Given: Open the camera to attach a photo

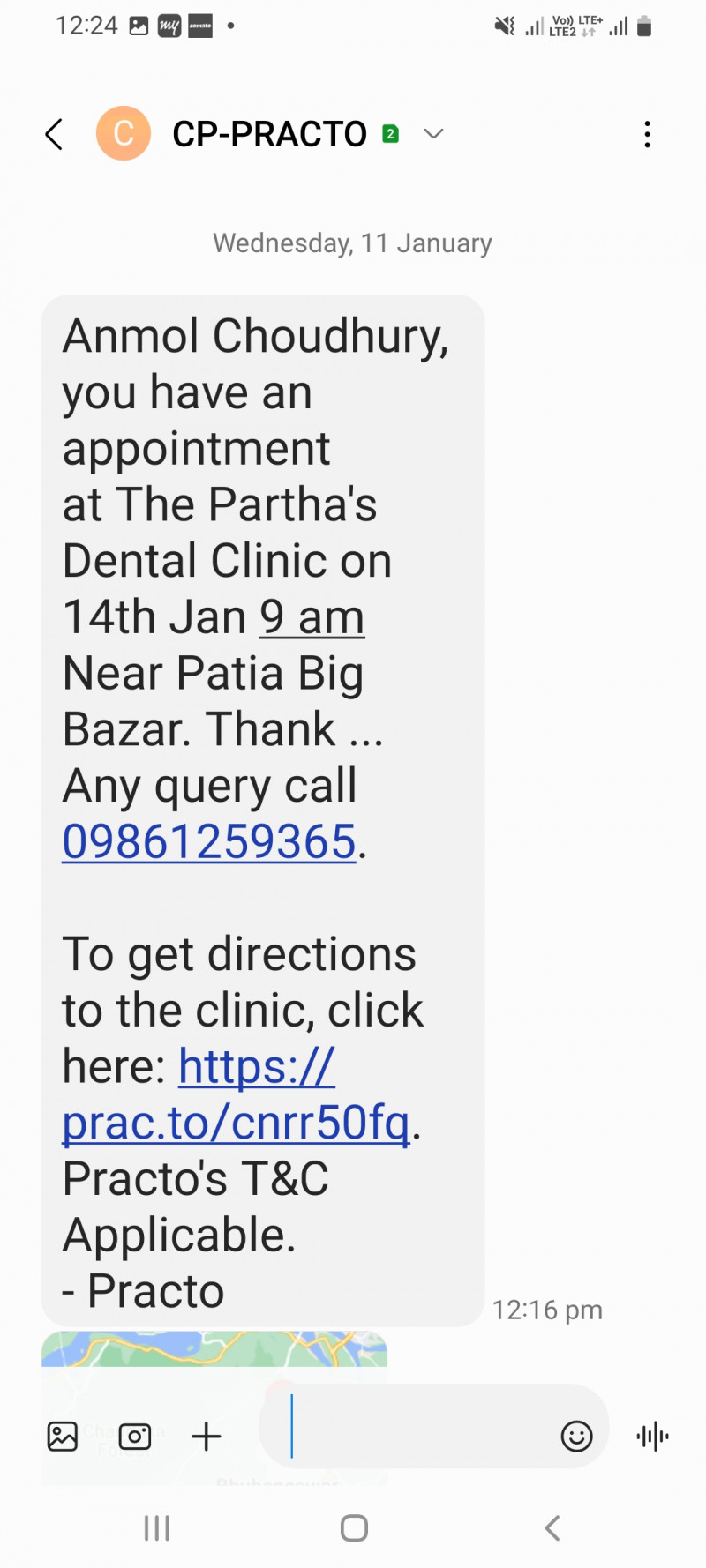Looking at the screenshot, I should [x=135, y=1437].
